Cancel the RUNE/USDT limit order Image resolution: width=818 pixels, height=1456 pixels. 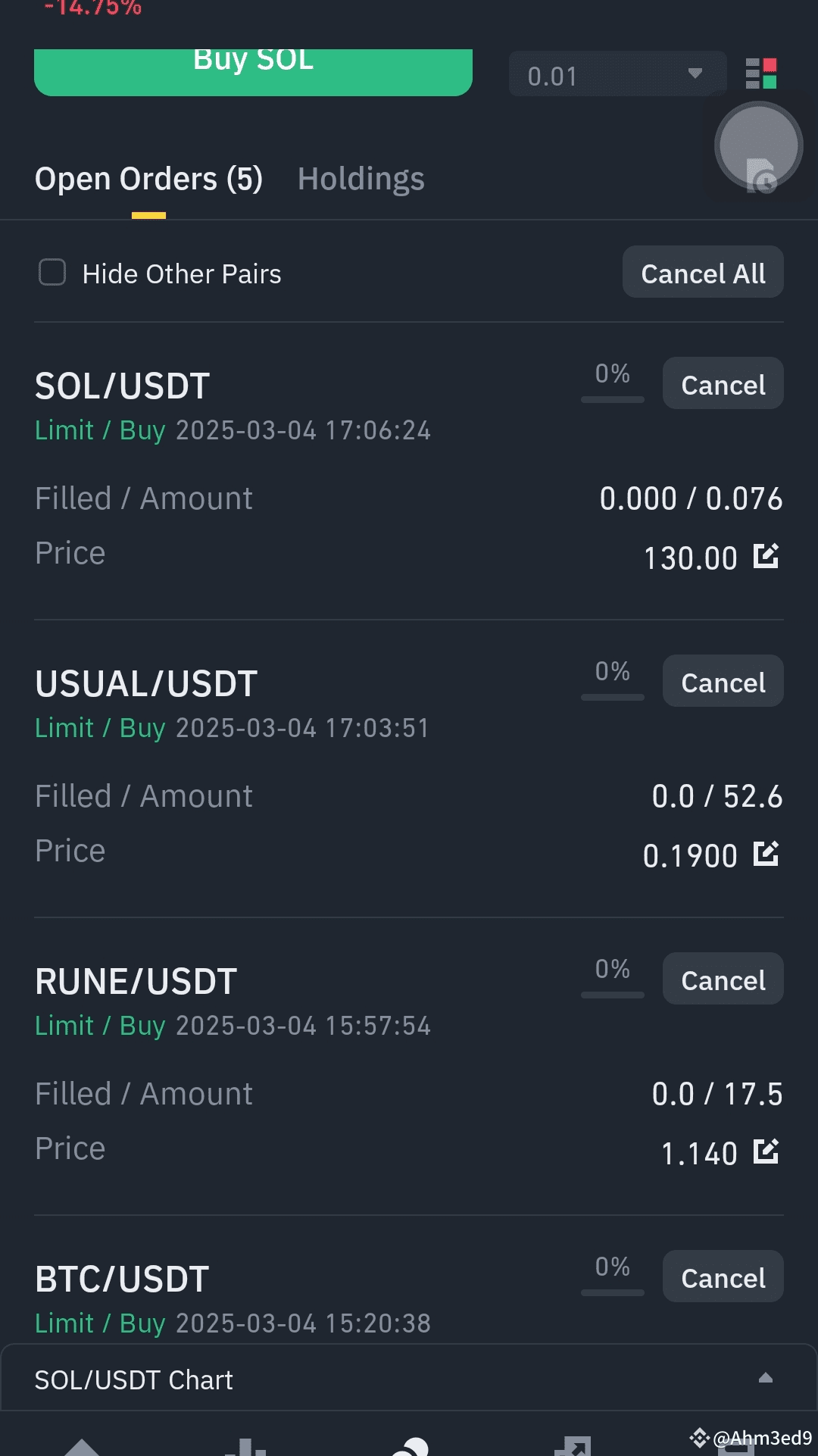coord(722,979)
